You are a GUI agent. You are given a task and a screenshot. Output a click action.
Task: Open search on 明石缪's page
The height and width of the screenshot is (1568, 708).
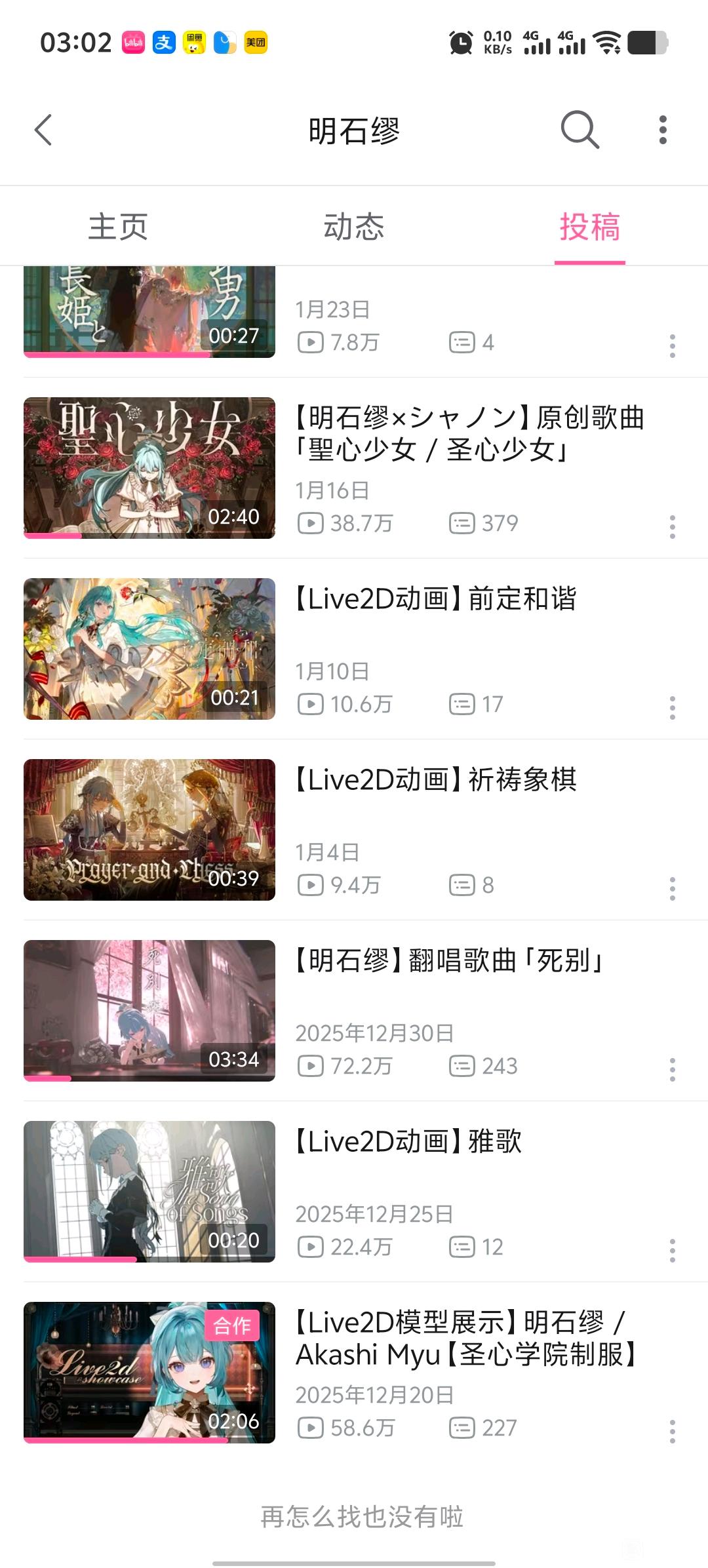tap(580, 130)
